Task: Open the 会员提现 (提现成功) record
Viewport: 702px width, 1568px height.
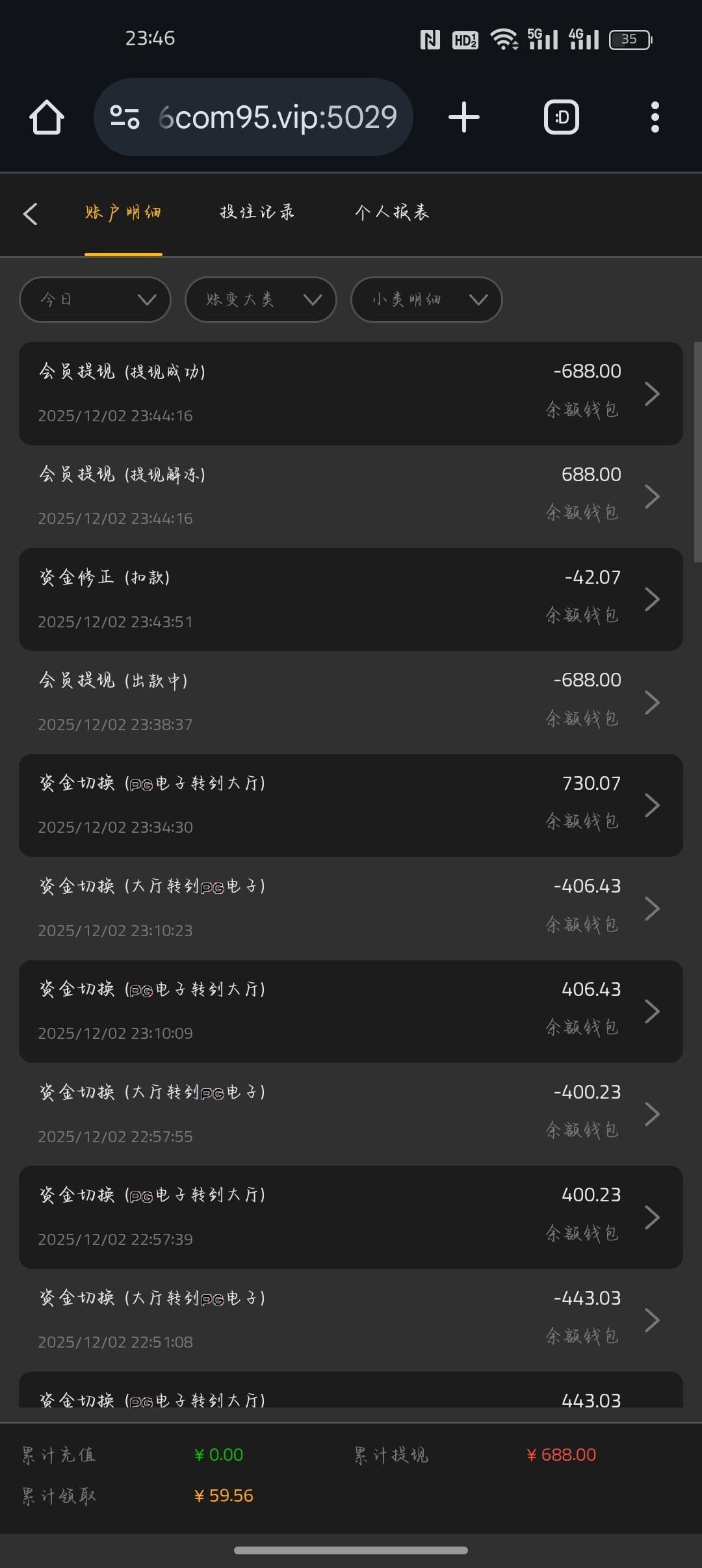Action: pos(351,393)
